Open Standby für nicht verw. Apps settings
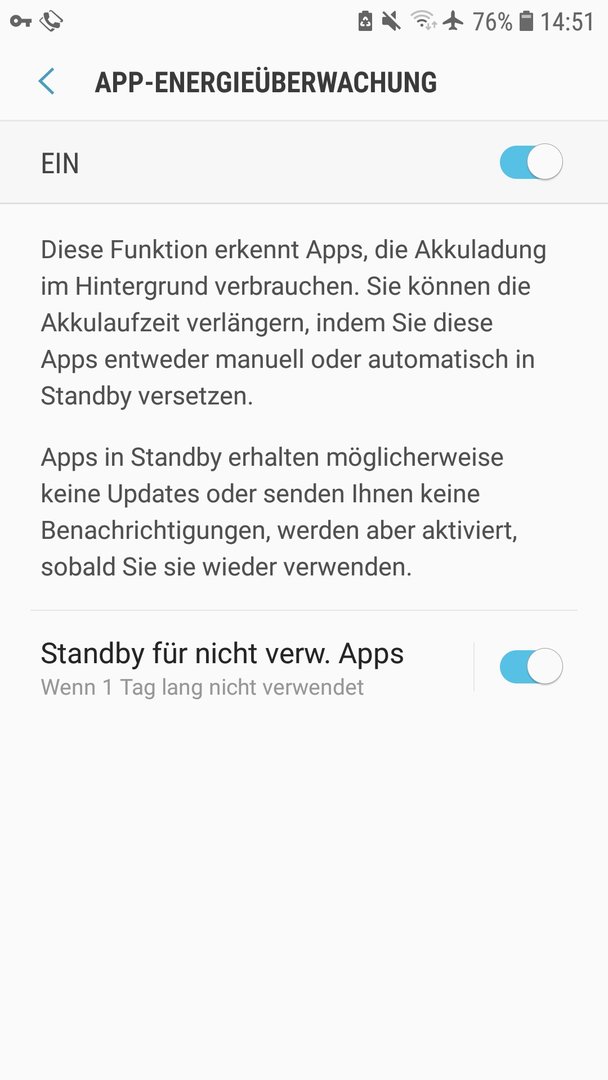Screen dimensions: 608x1080 [x=251, y=667]
